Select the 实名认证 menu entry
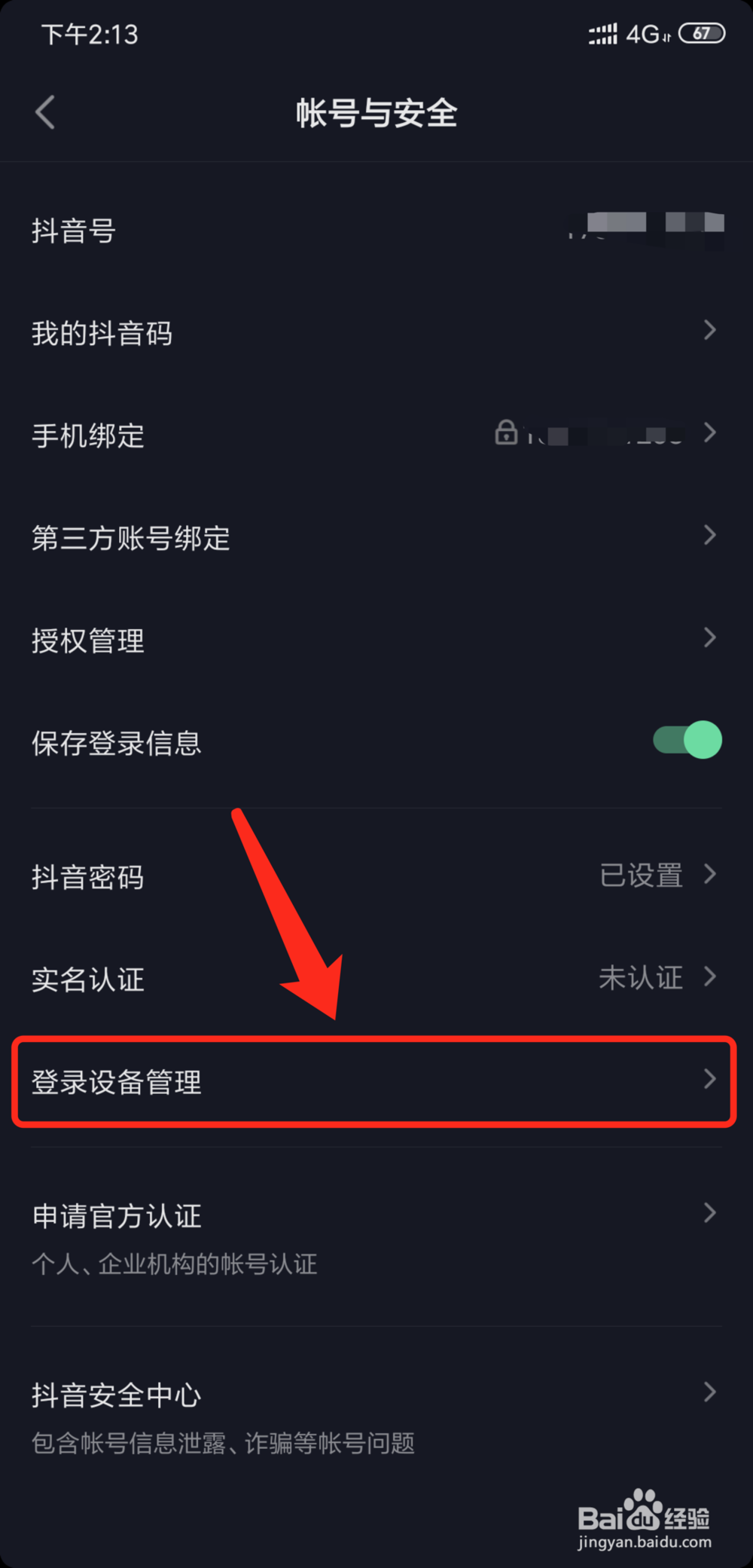 tap(87, 980)
